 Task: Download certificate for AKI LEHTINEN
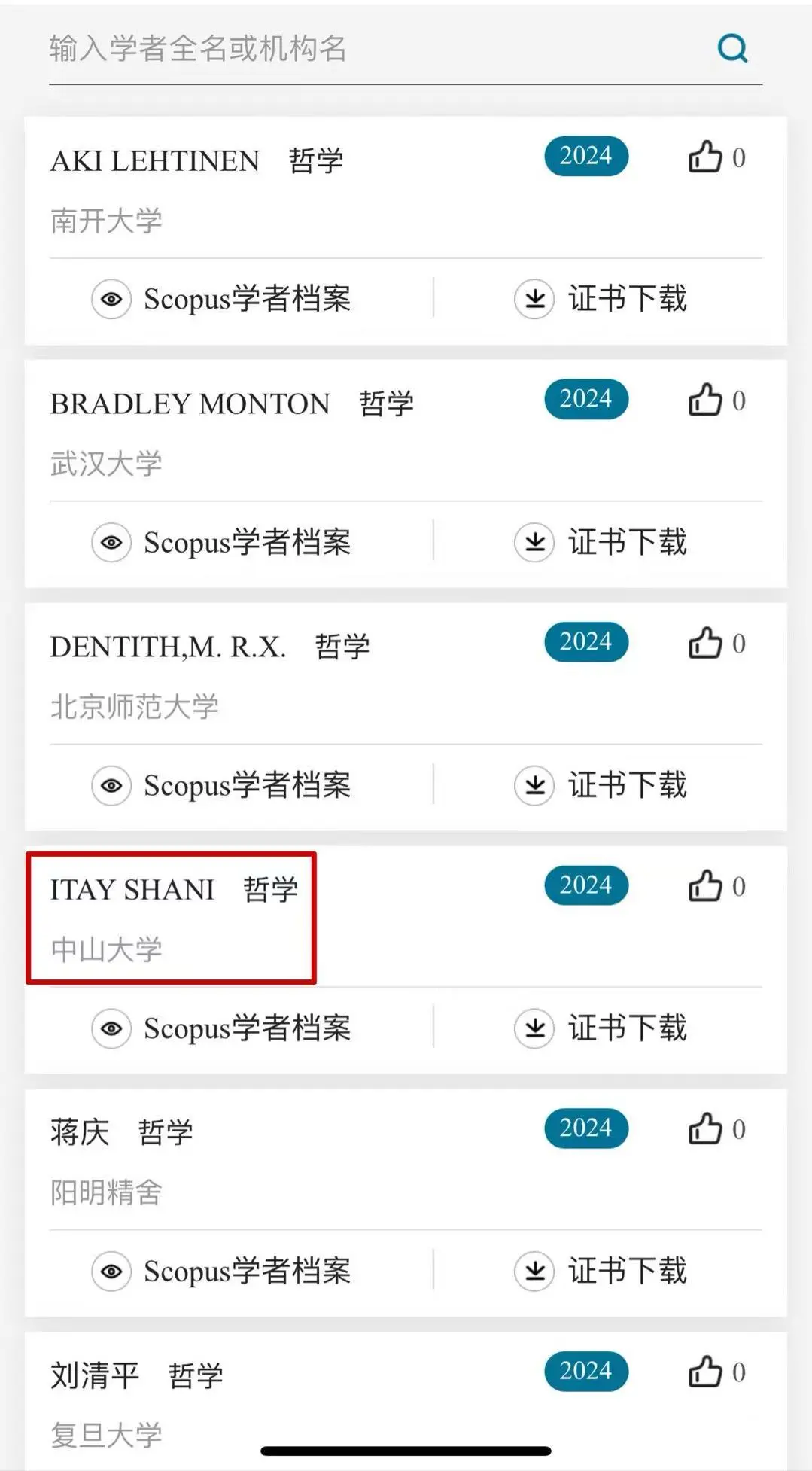601,299
